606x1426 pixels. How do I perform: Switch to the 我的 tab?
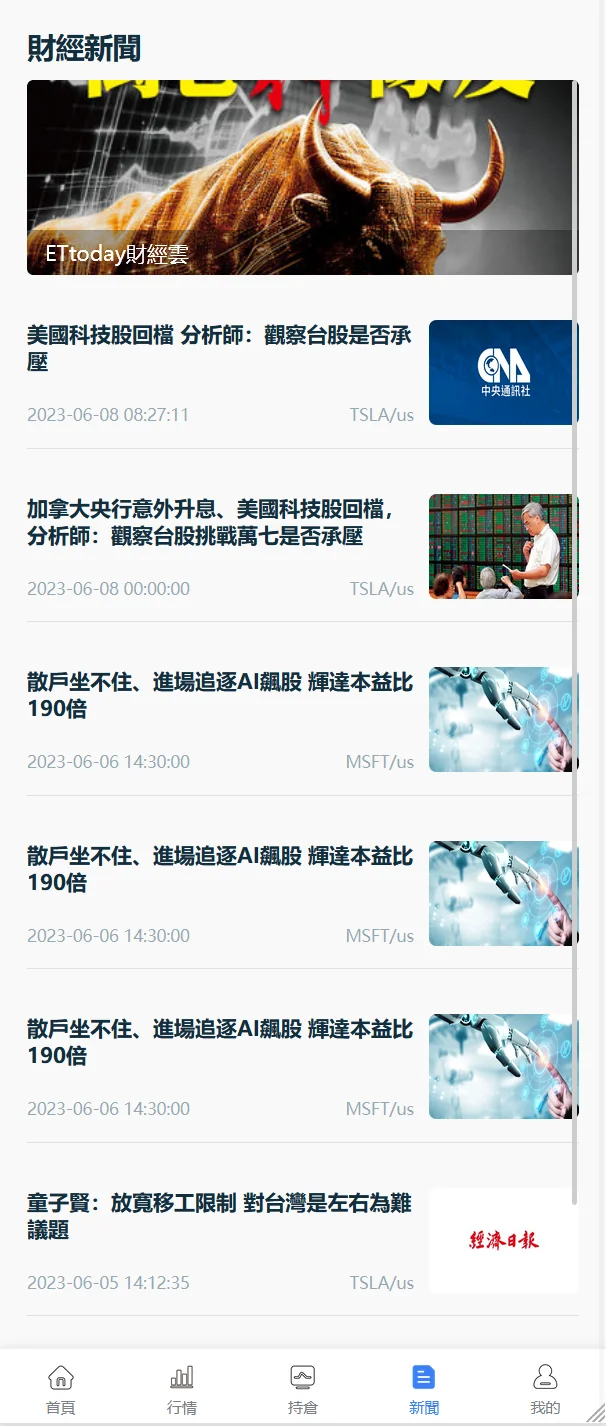click(545, 1389)
